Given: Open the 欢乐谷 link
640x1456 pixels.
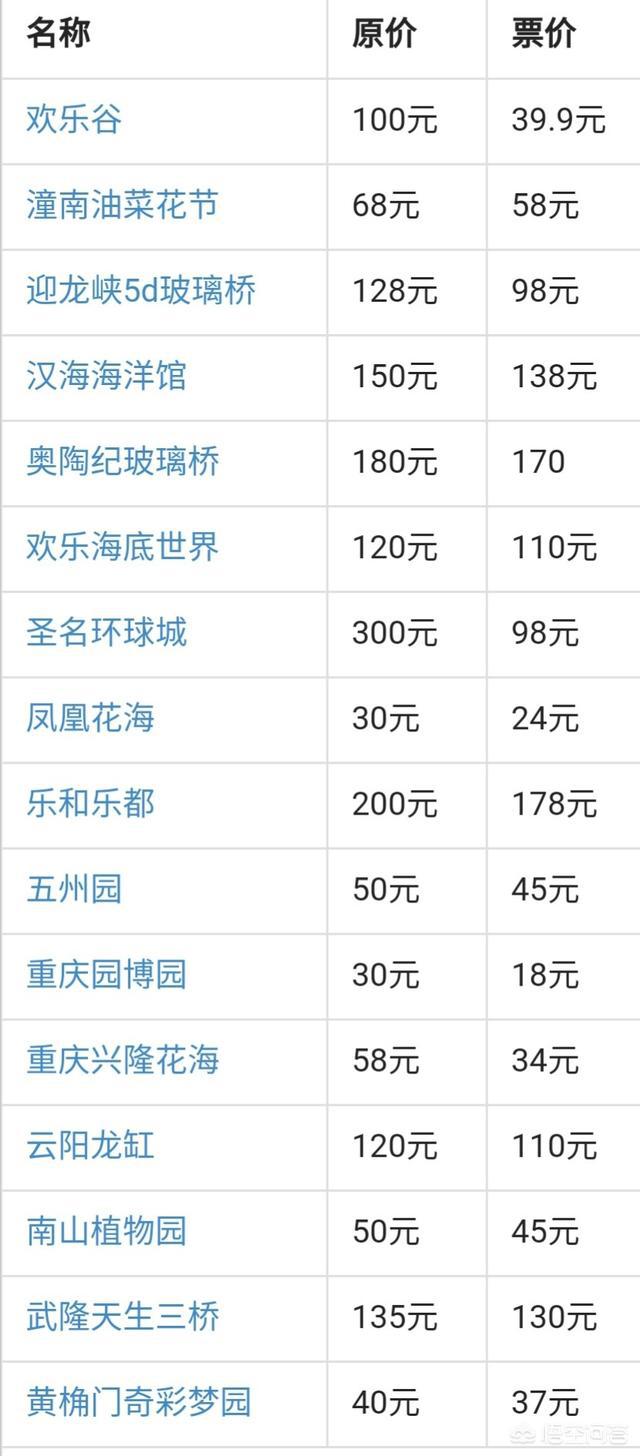Looking at the screenshot, I should click(74, 121).
